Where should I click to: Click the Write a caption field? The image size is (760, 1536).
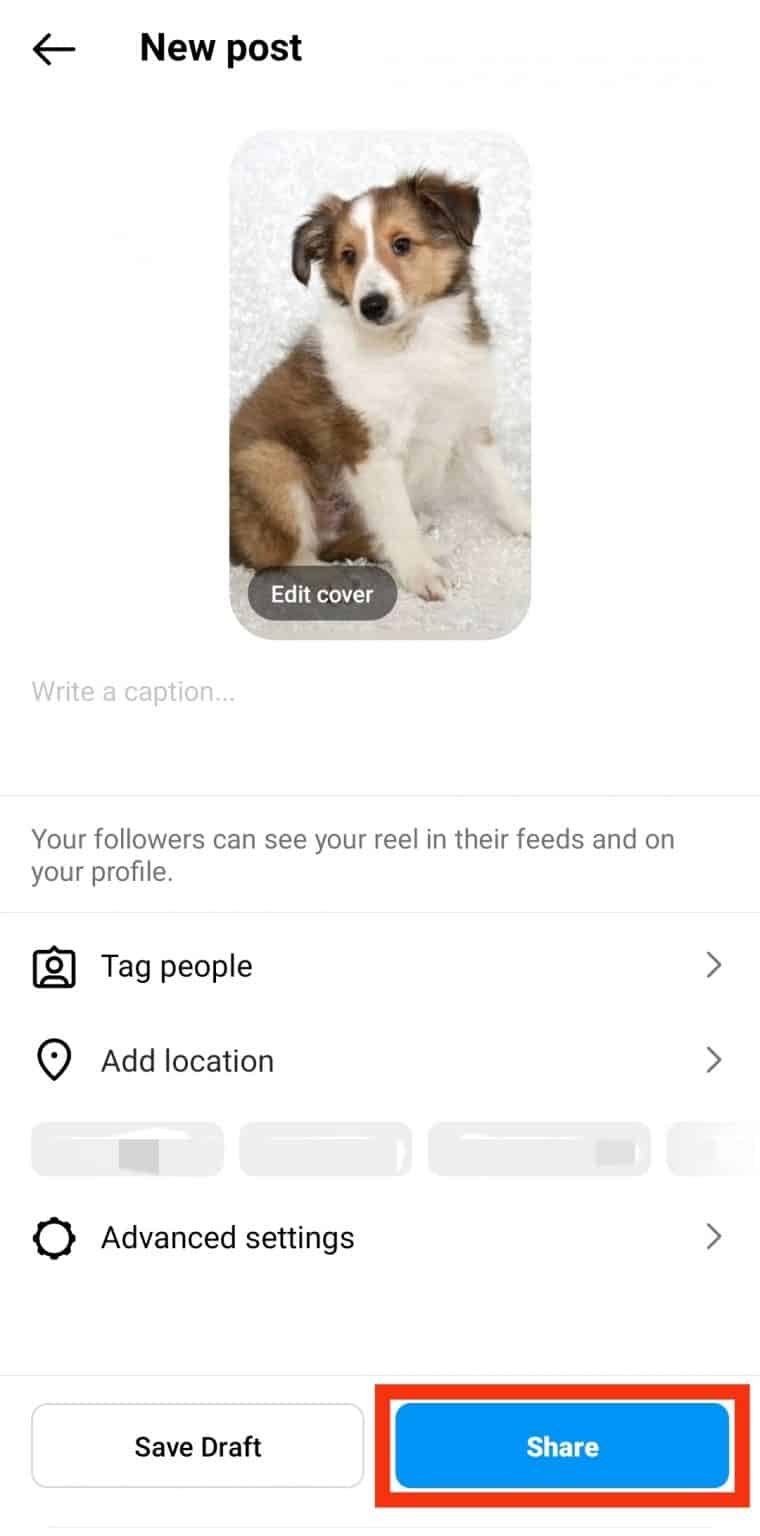tap(135, 691)
